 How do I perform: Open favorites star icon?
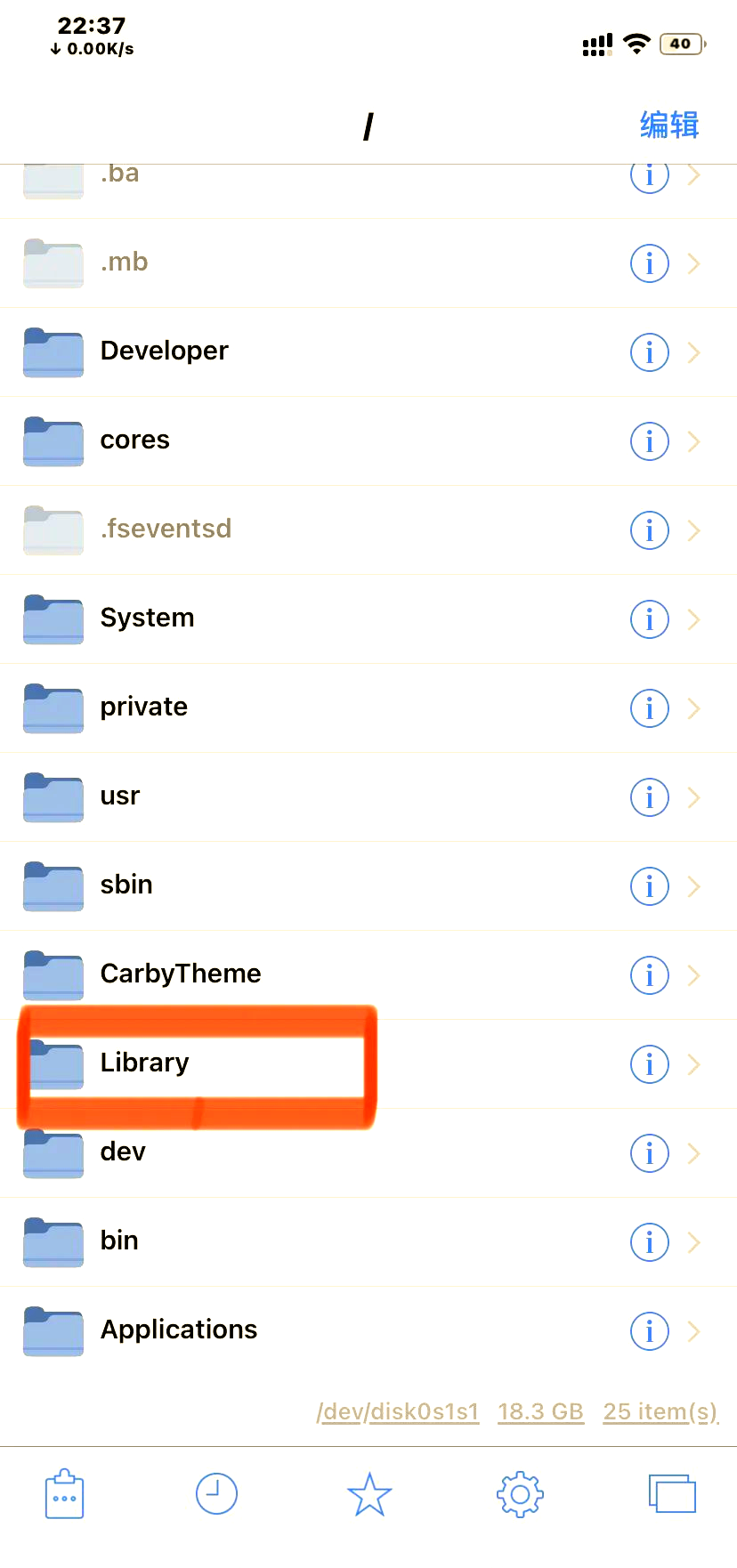(x=369, y=1494)
